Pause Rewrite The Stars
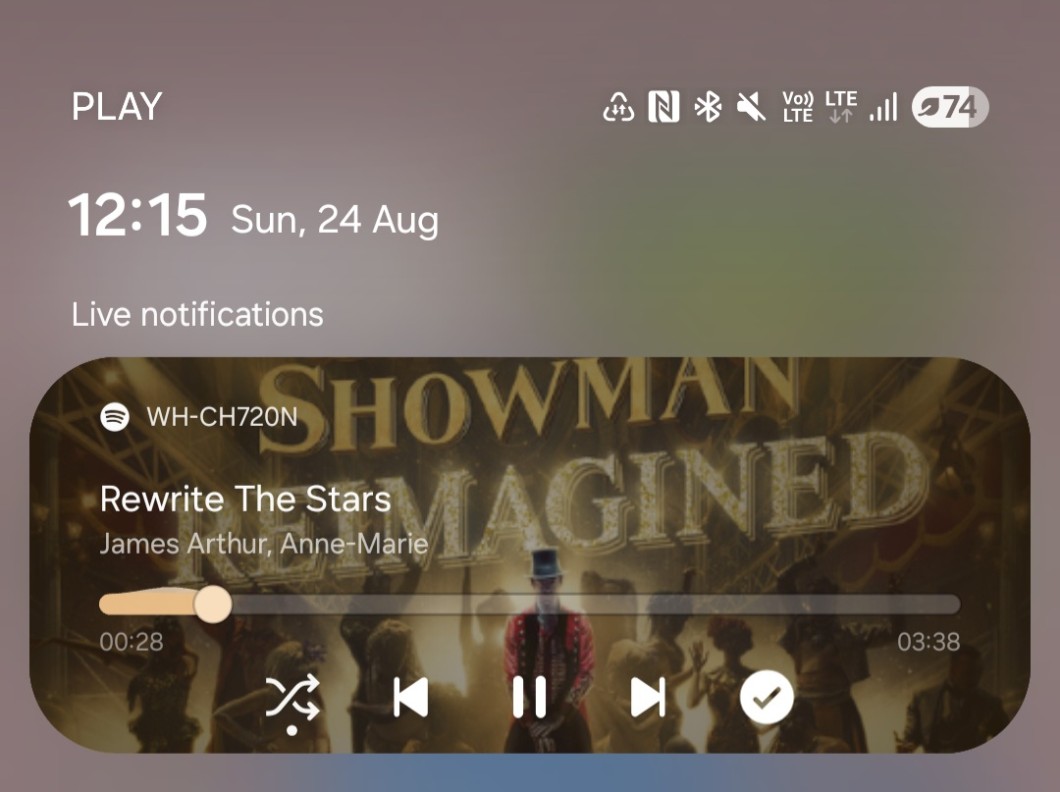This screenshot has width=1060, height=792. 529,697
